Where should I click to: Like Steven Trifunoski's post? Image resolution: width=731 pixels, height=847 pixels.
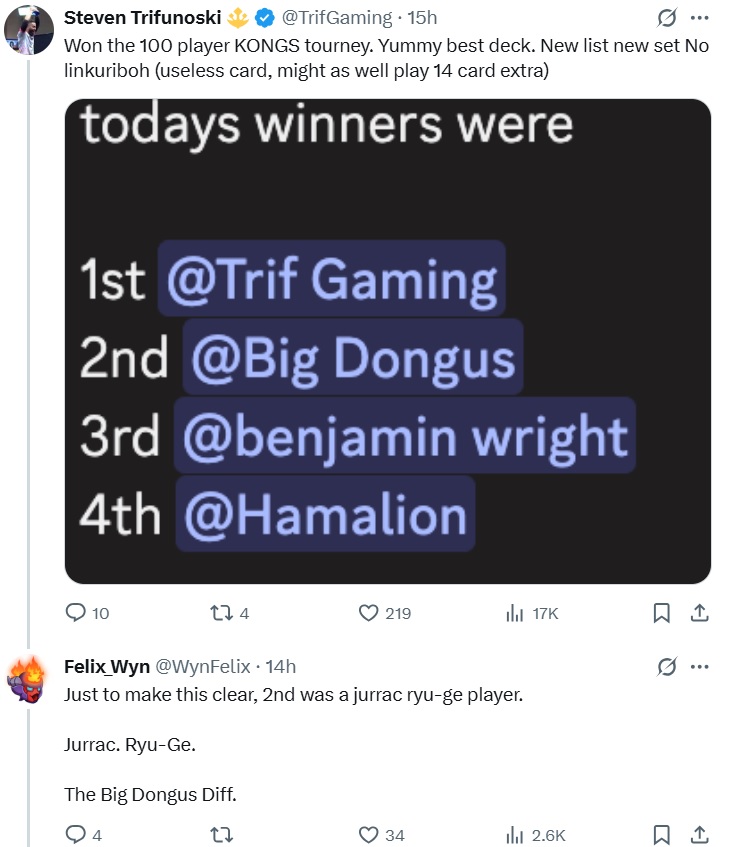[x=370, y=613]
